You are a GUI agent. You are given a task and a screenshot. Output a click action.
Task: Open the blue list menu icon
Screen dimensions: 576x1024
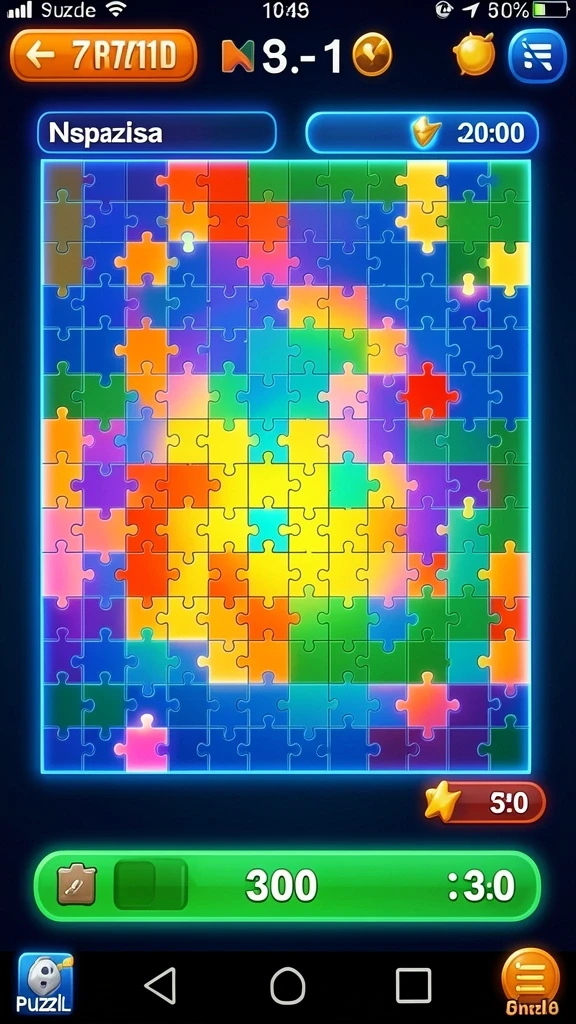537,56
